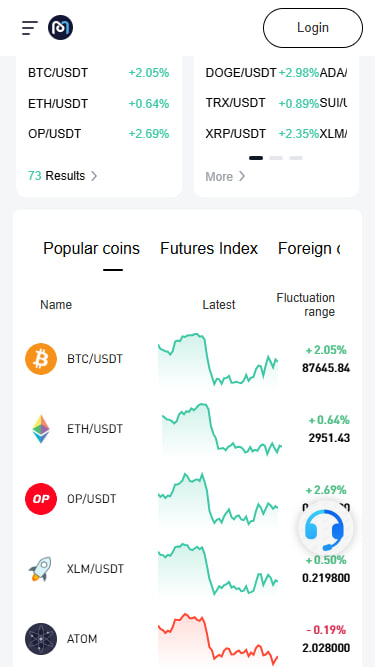Select the Popular coins tab

tap(91, 248)
